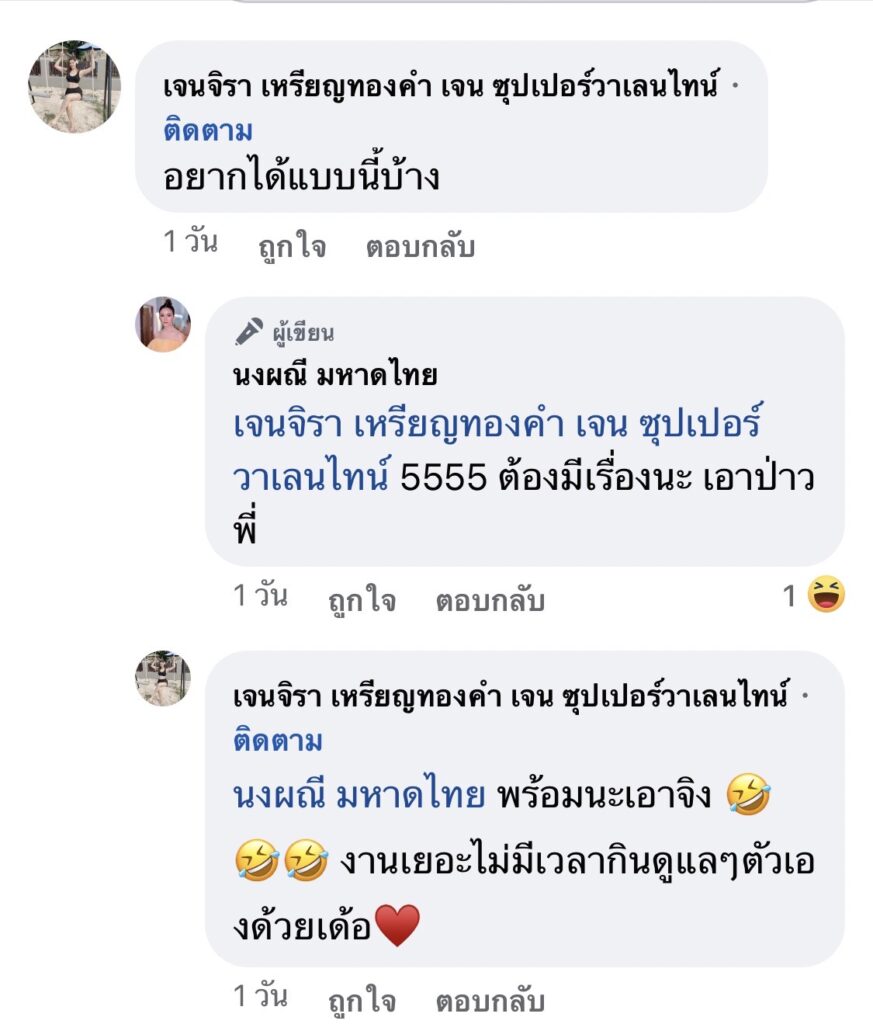Image resolution: width=873 pixels, height=1024 pixels.
Task: Open นงผณี มหาดไทย author profile name
Action: pos(334,376)
